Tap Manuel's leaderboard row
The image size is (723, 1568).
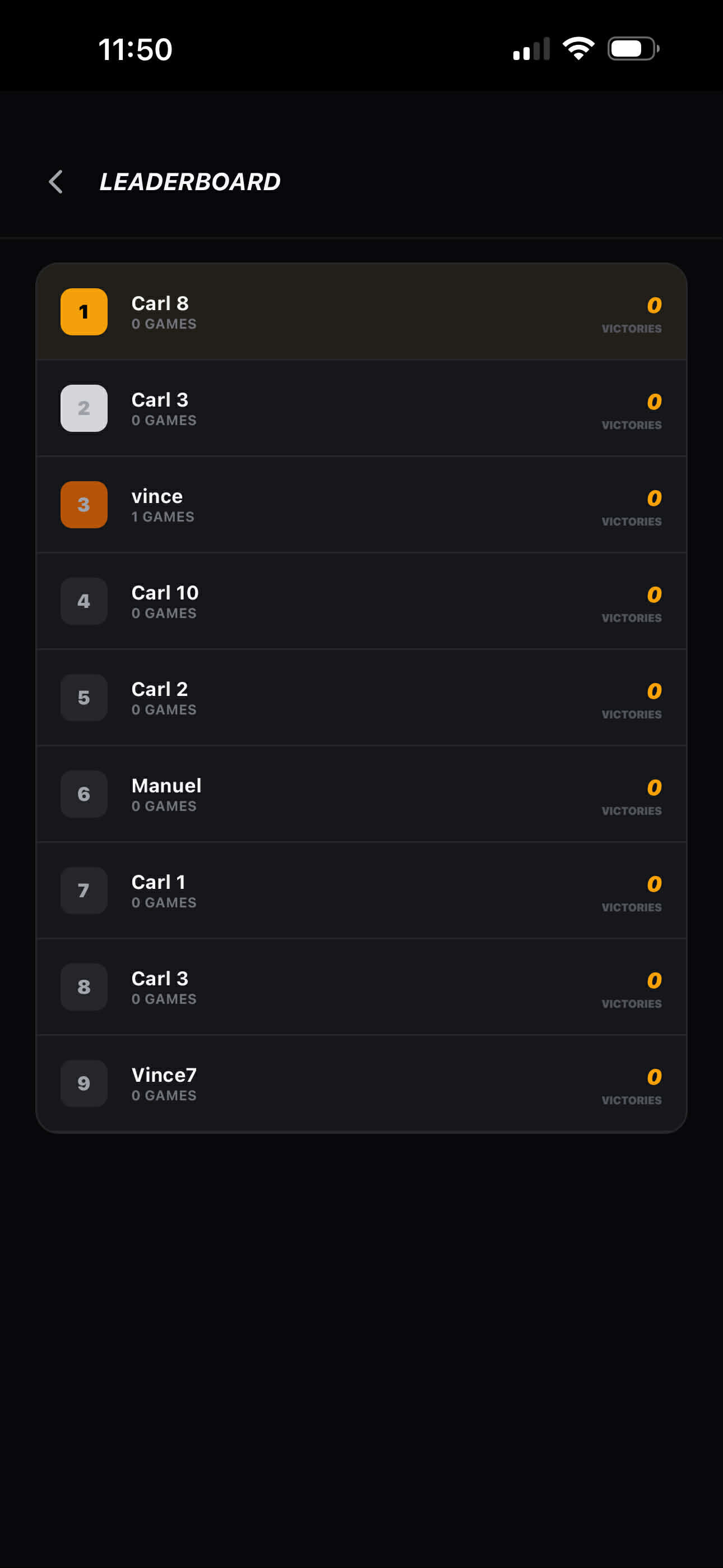361,794
